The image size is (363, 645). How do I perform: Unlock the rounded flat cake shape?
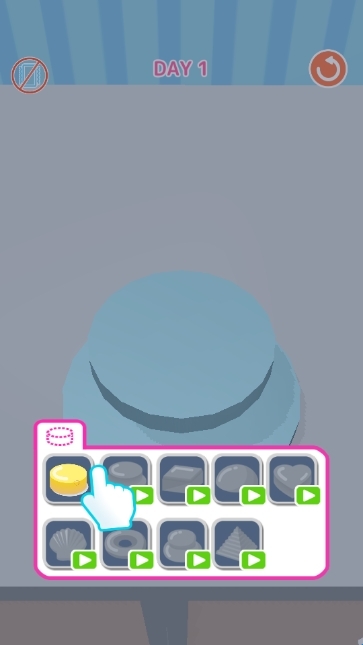[x=126, y=480]
